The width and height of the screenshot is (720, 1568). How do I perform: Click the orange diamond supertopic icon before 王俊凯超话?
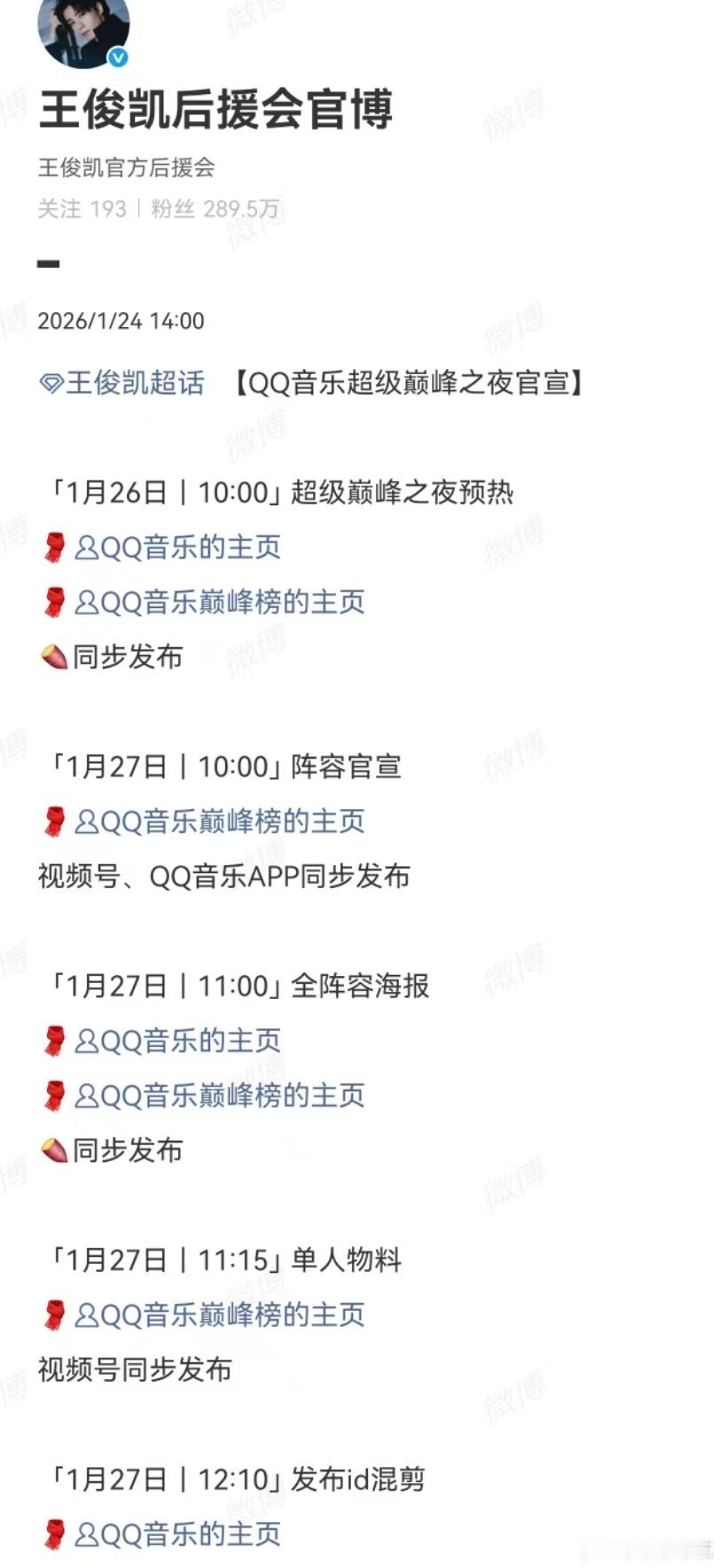(51, 384)
